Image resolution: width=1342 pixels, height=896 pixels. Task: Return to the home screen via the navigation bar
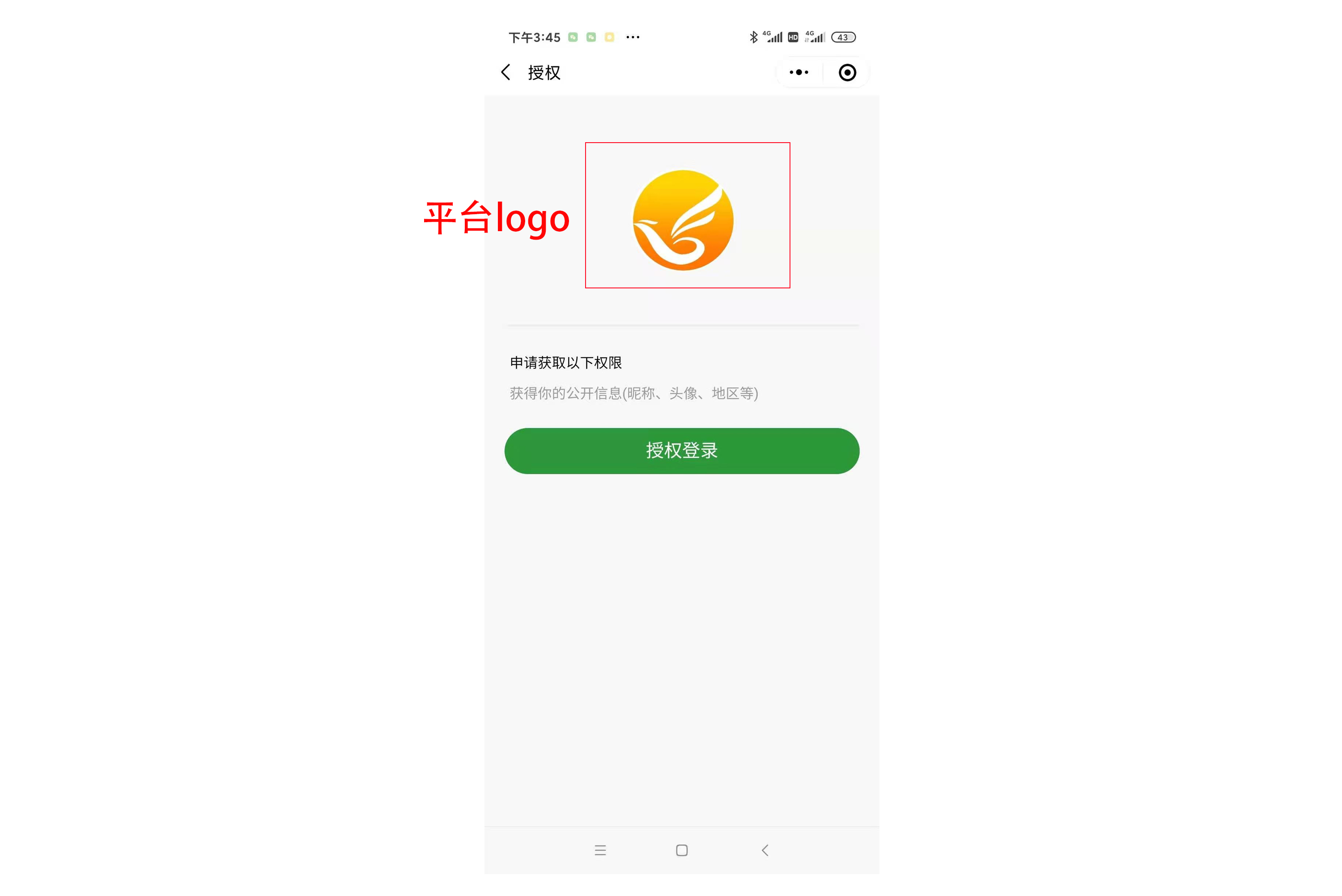[681, 850]
